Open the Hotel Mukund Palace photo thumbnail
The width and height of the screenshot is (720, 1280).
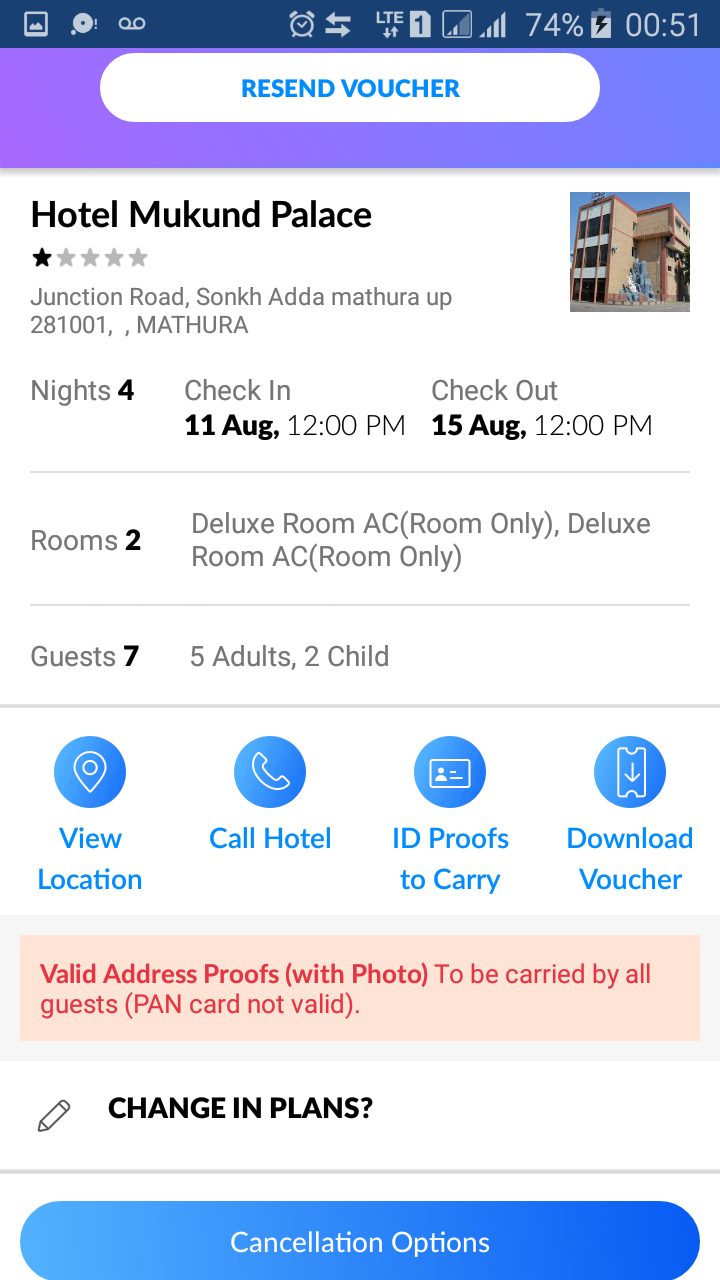(x=629, y=252)
